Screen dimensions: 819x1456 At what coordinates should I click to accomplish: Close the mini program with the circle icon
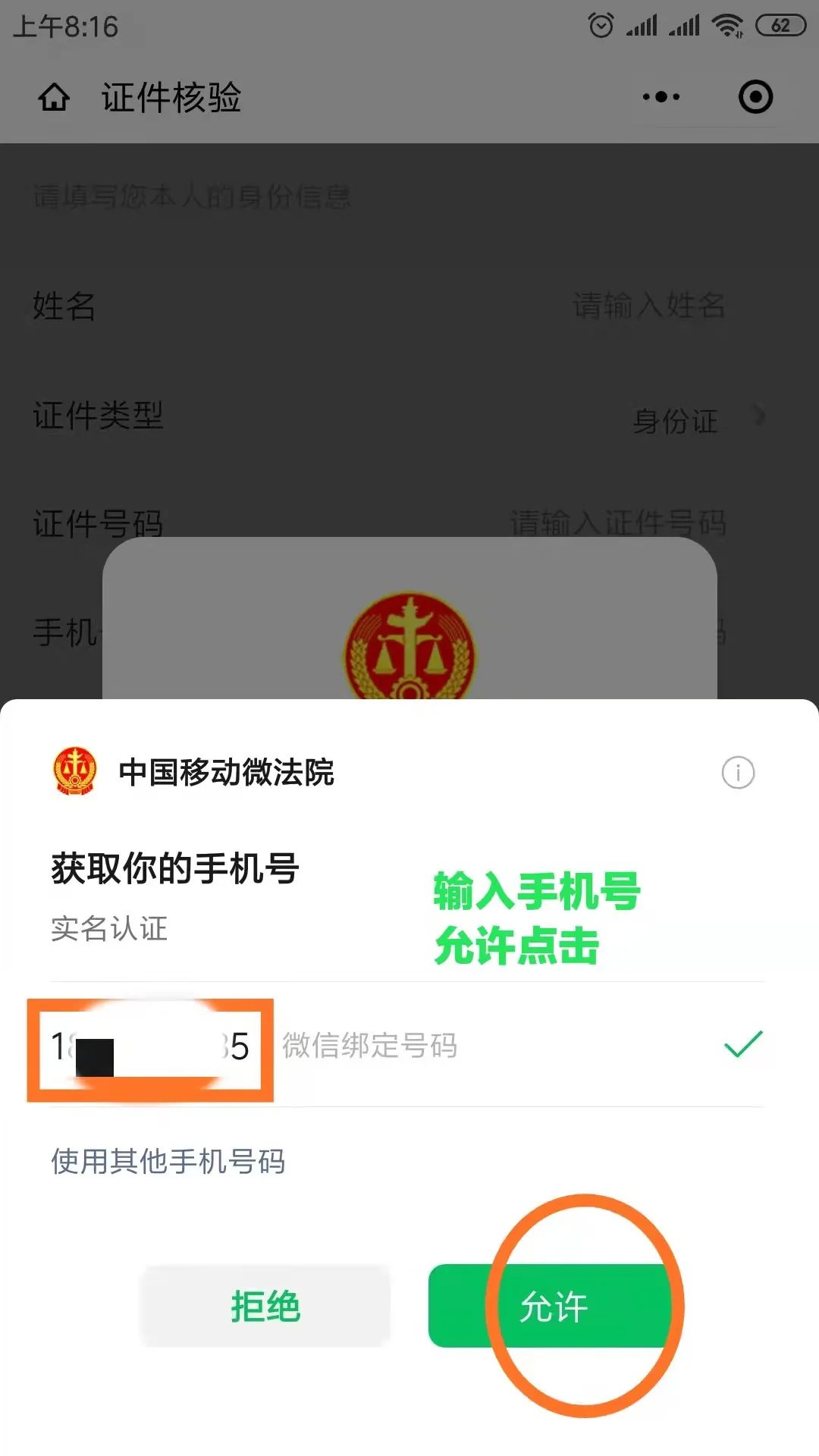click(755, 97)
